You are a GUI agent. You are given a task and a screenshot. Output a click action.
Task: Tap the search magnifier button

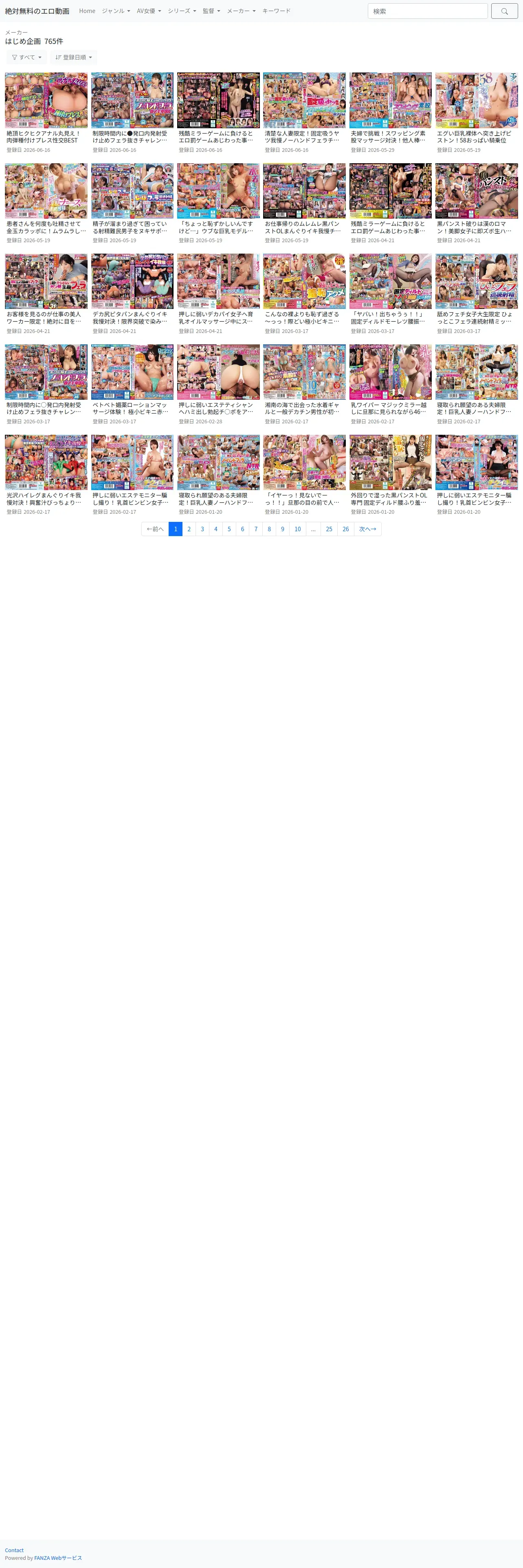tap(504, 11)
